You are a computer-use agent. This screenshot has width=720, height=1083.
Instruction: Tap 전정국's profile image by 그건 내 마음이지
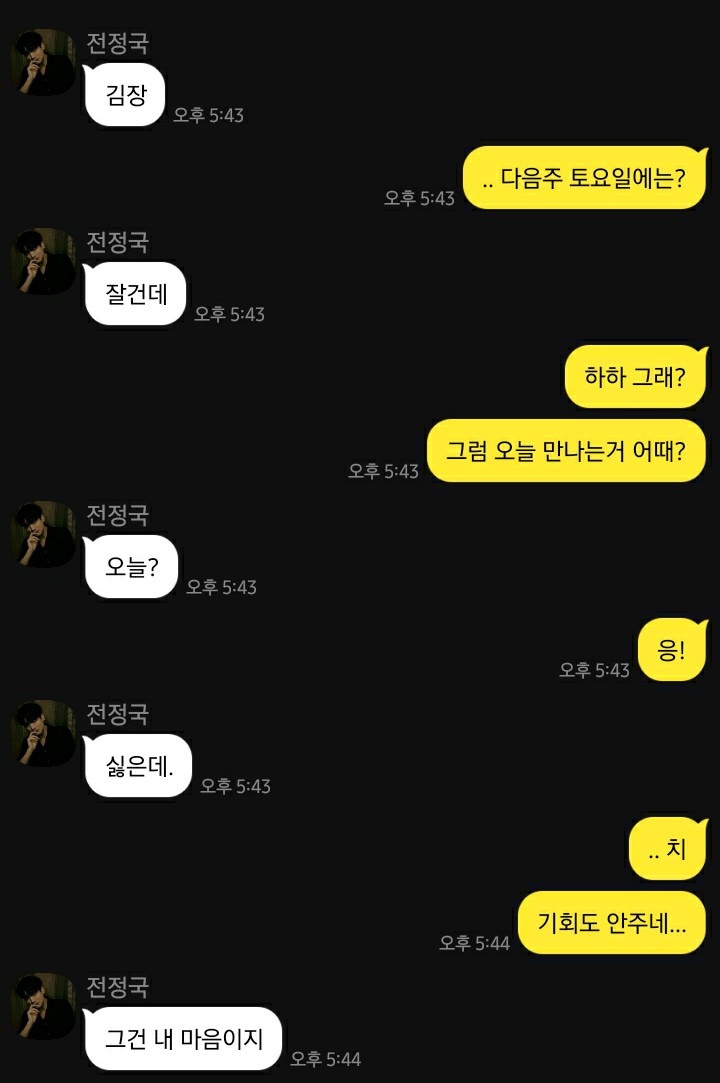43,1006
